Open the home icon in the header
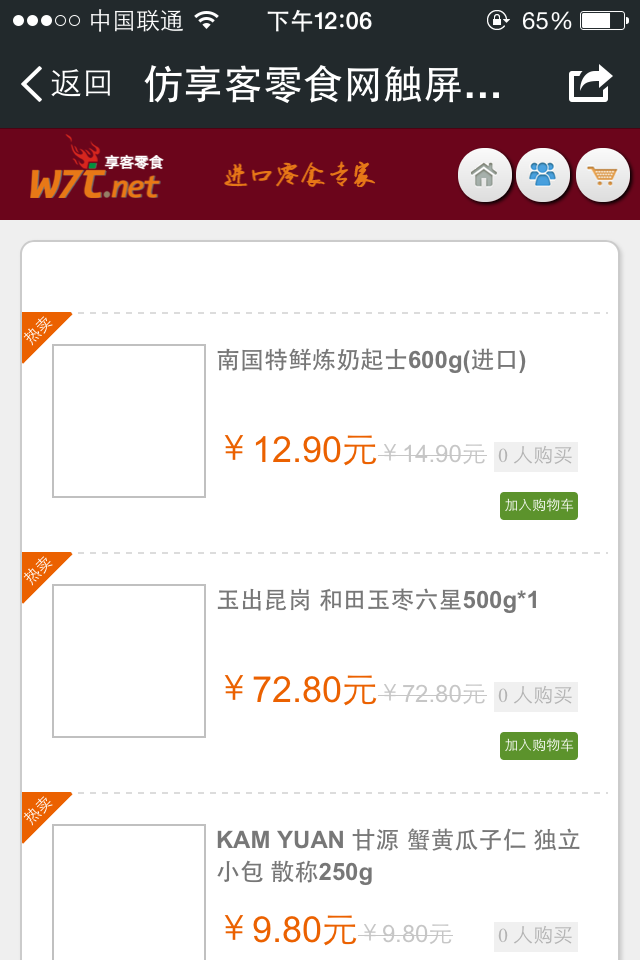Viewport: 640px width, 960px height. pos(485,175)
